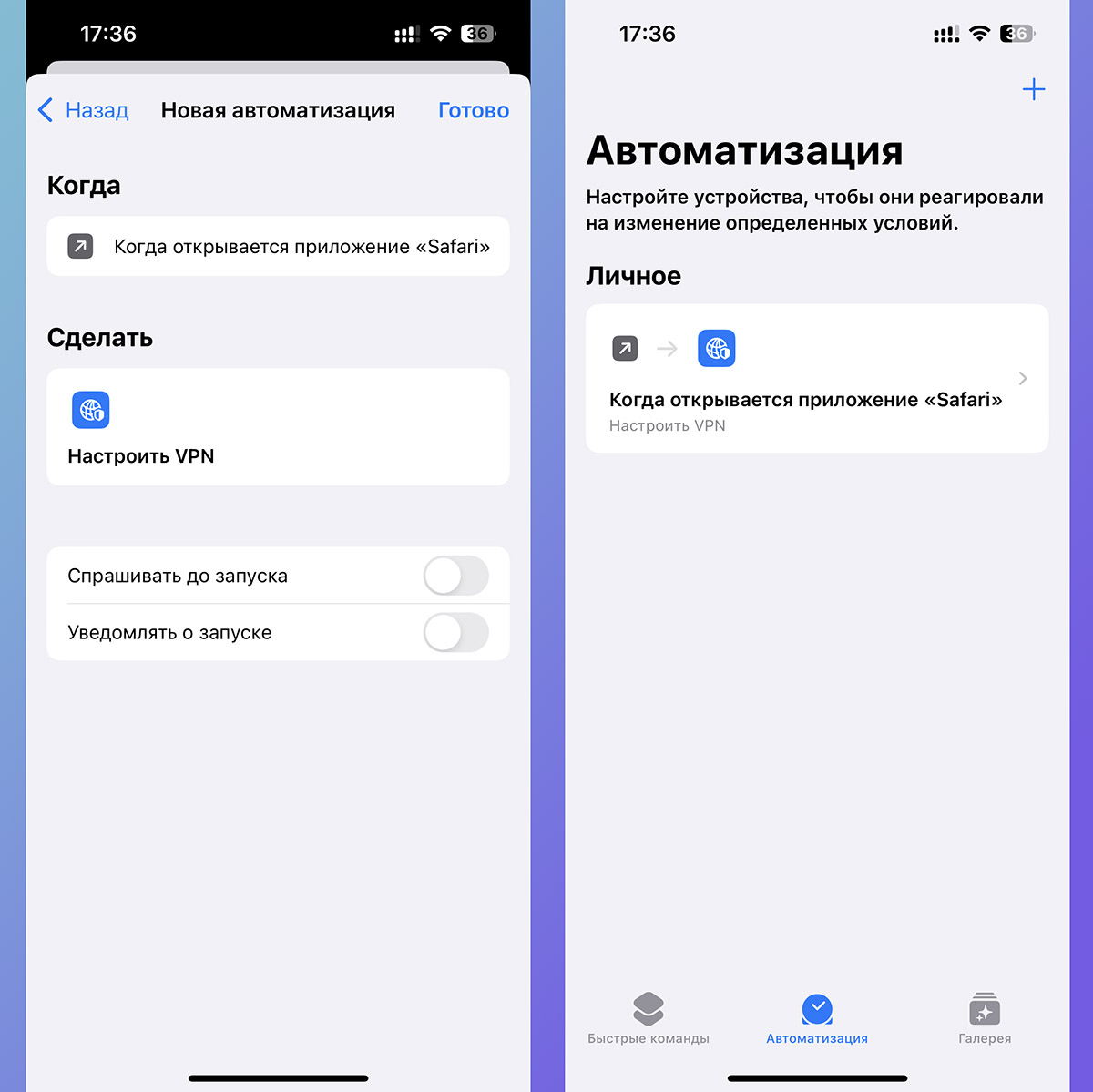This screenshot has width=1093, height=1092.
Task: Select the Автоматизация tab
Action: [817, 1018]
